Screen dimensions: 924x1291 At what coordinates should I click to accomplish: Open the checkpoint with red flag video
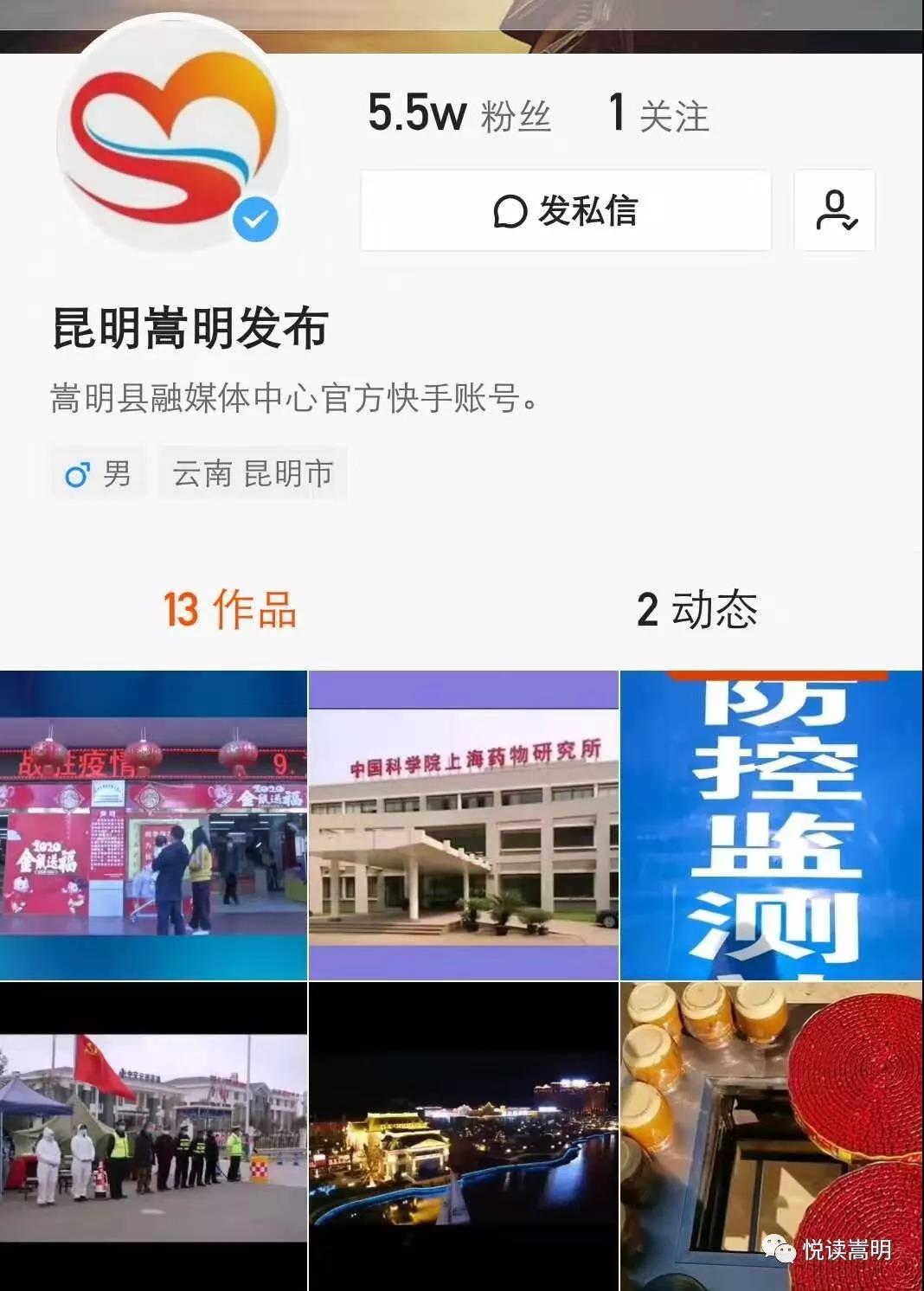pyautogui.click(x=153, y=1135)
